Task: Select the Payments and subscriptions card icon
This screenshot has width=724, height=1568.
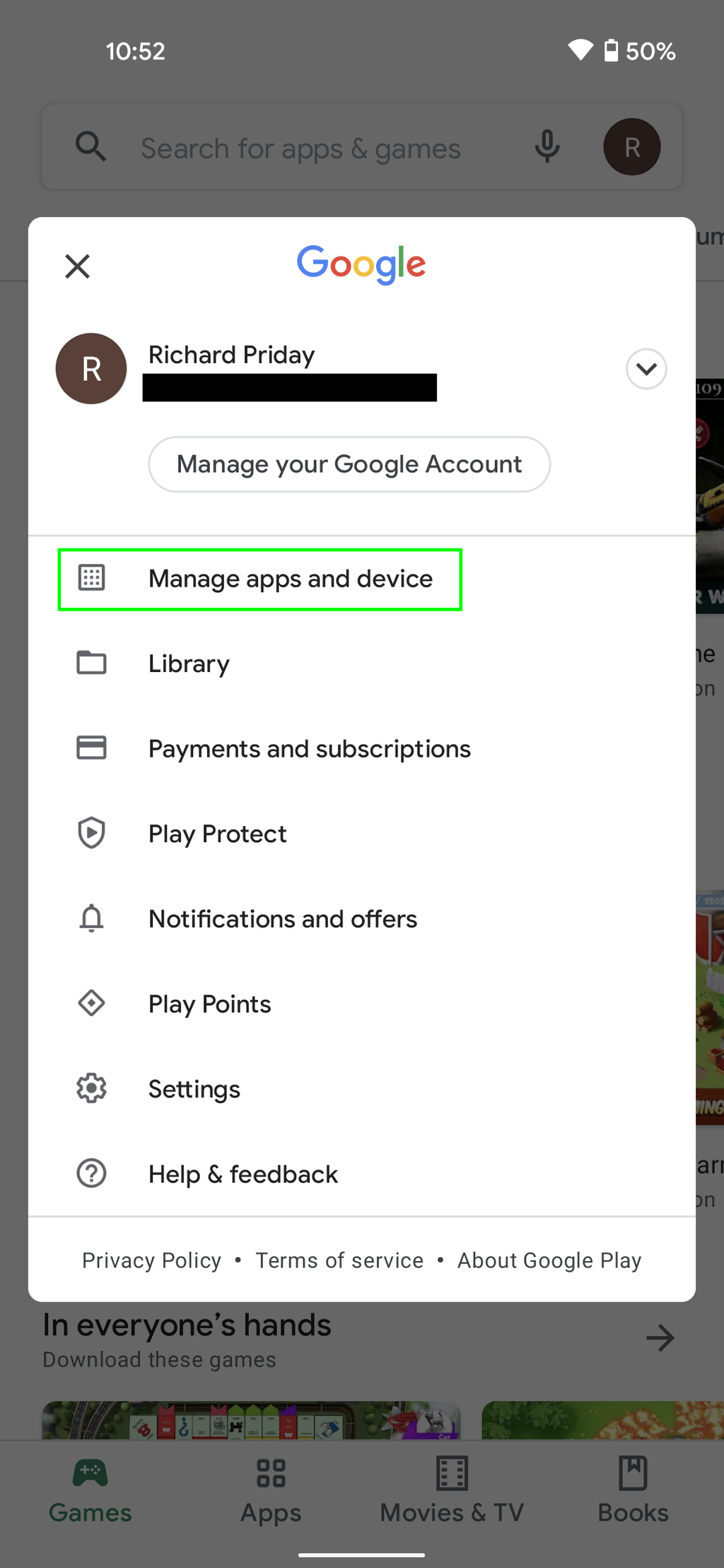Action: pos(90,748)
